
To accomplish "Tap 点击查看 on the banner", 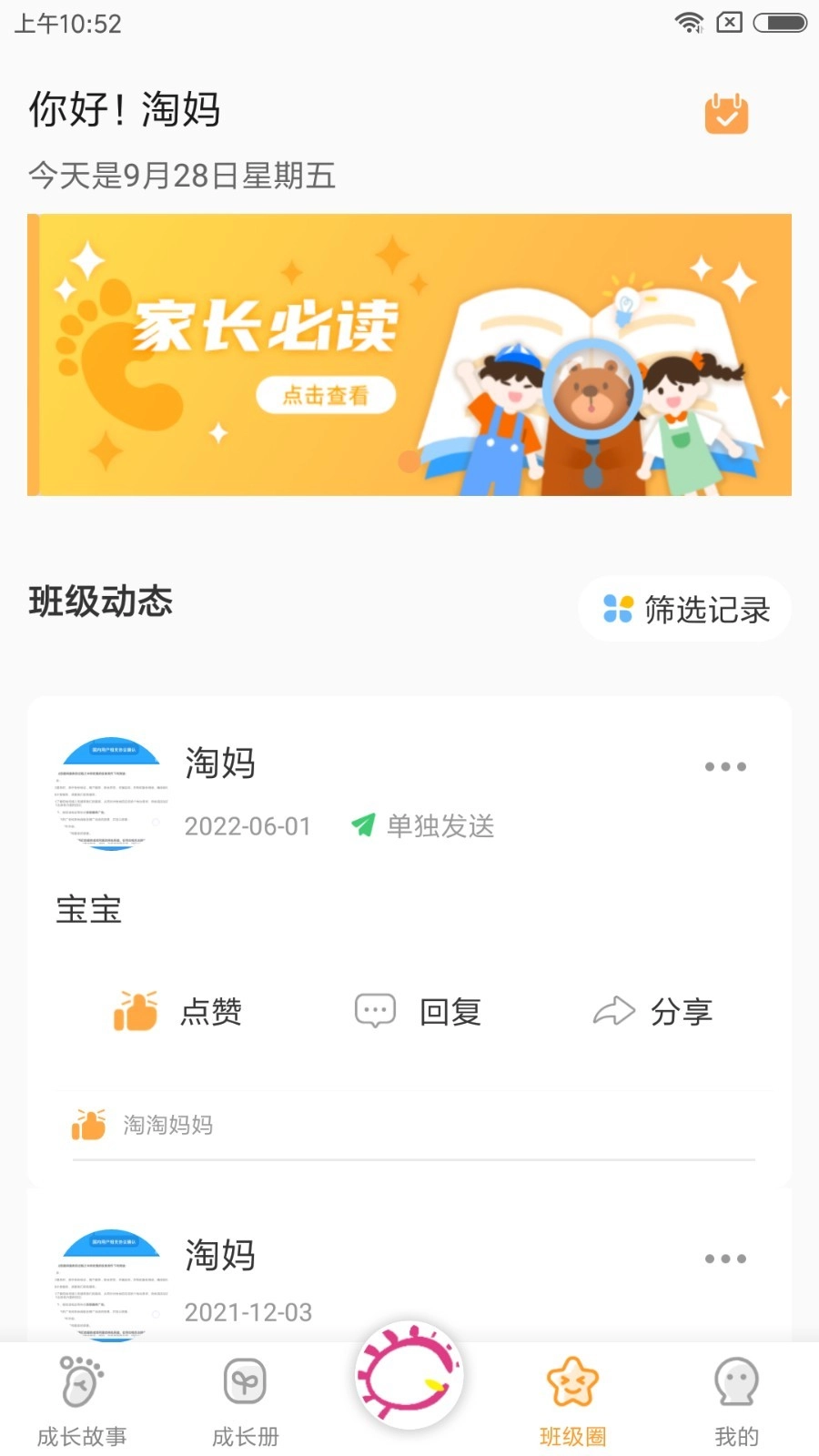I will click(325, 395).
